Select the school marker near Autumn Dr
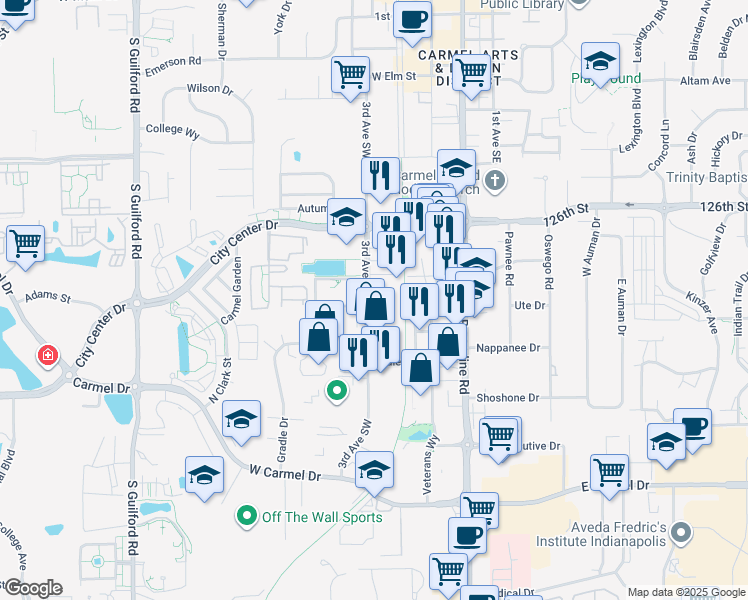748x600 pixels. point(346,215)
